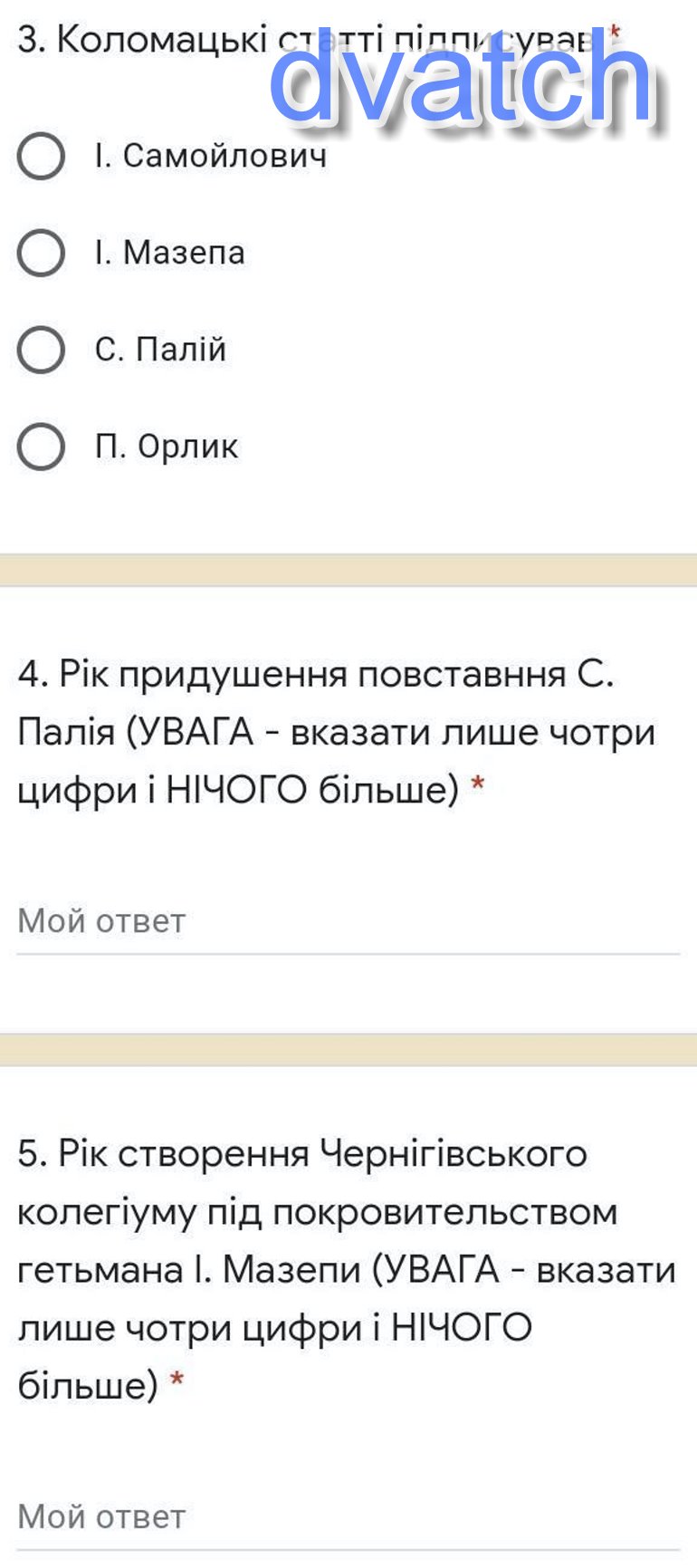Choose І. Мазепа as the answer

[x=41, y=253]
